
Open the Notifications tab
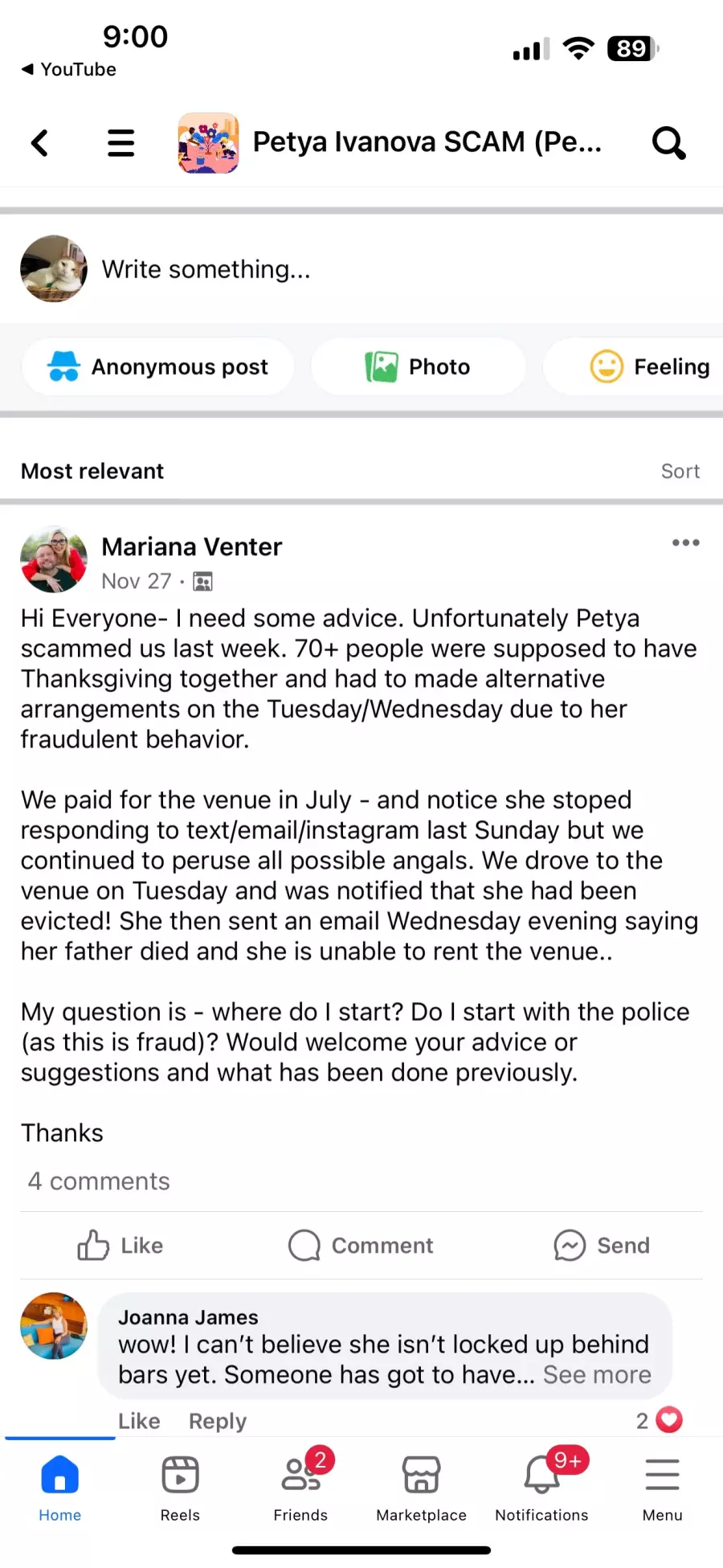pos(541,1488)
